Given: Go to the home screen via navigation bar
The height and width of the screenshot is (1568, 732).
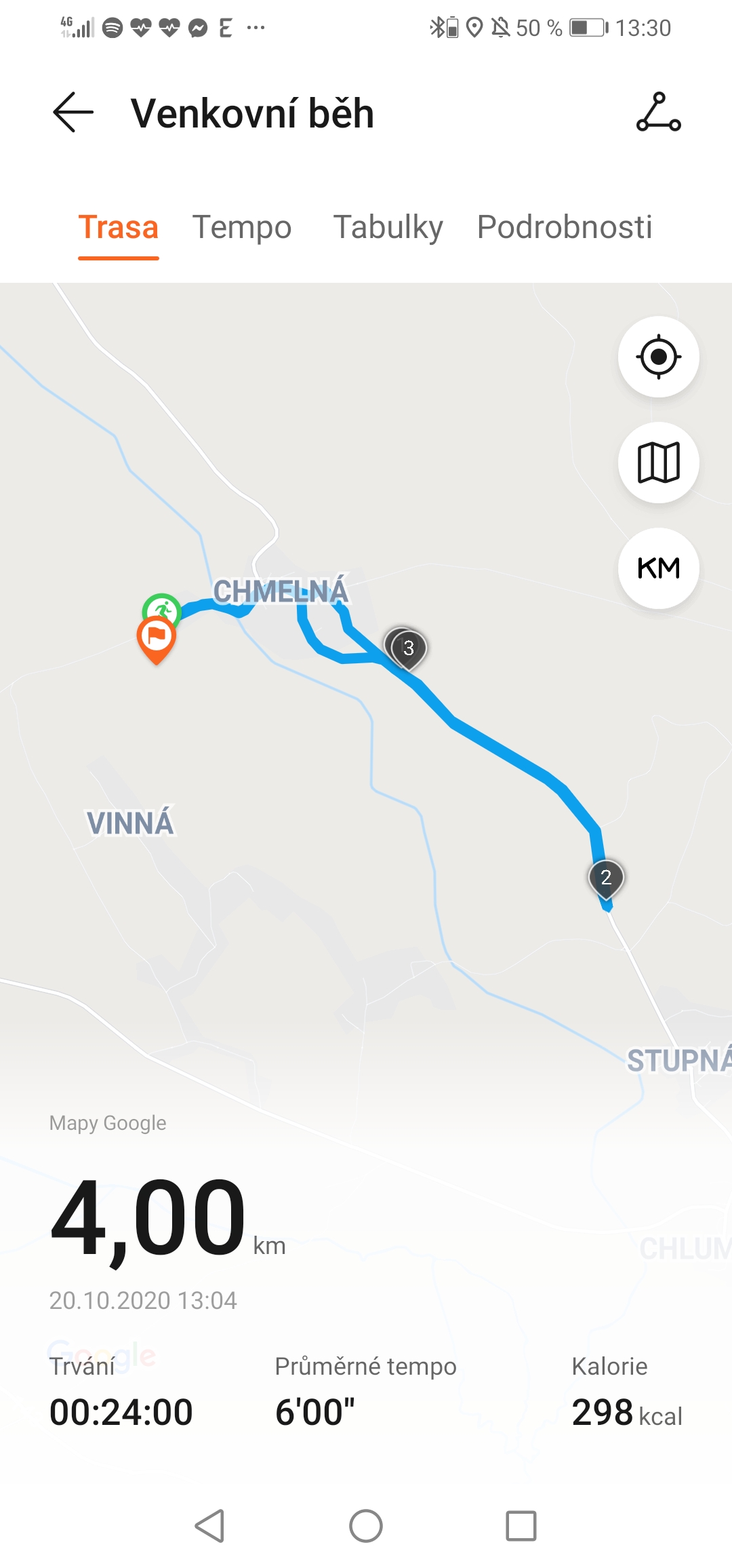Looking at the screenshot, I should (x=366, y=1526).
